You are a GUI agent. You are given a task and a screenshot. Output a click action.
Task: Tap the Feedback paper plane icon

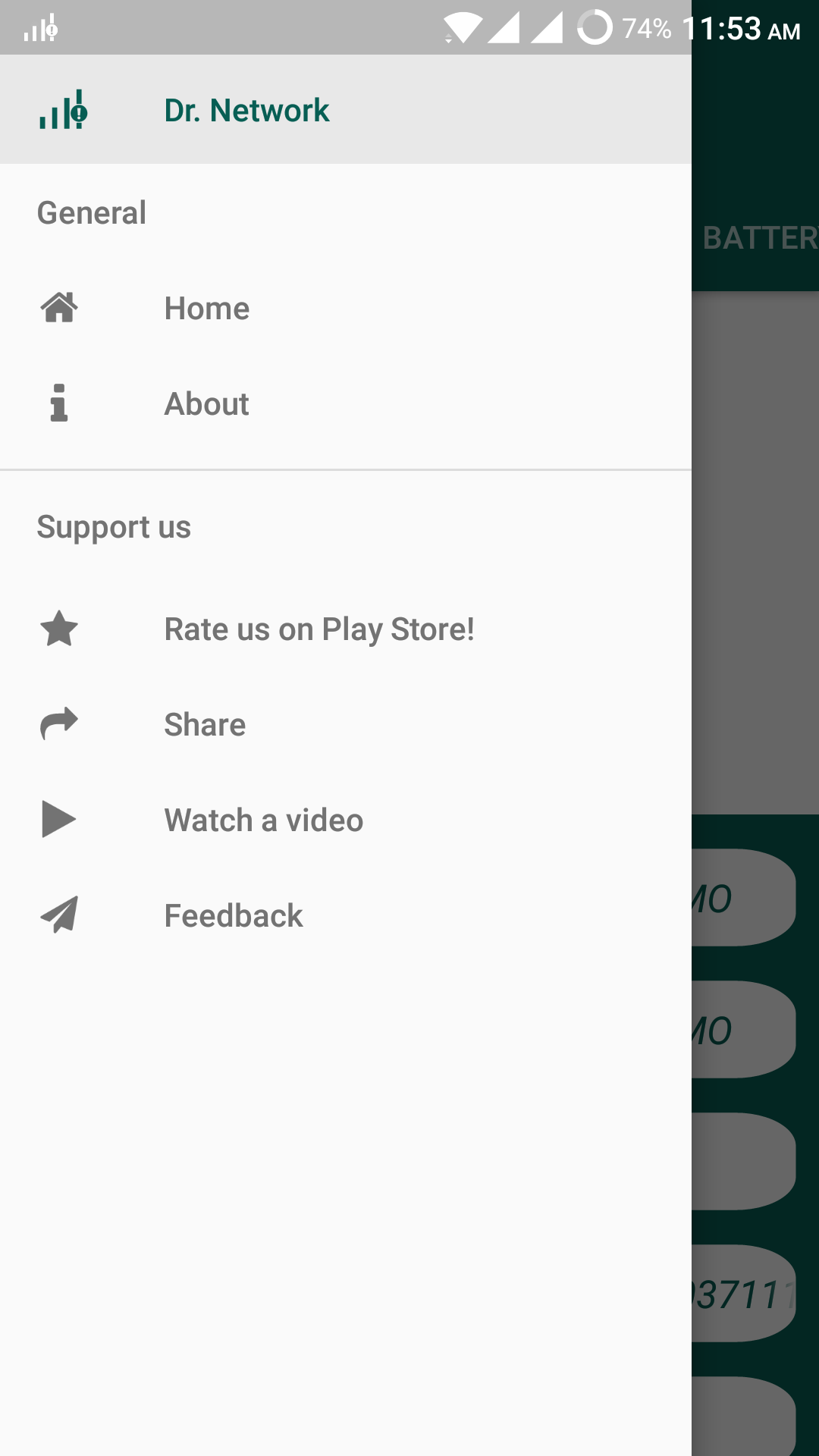59,915
